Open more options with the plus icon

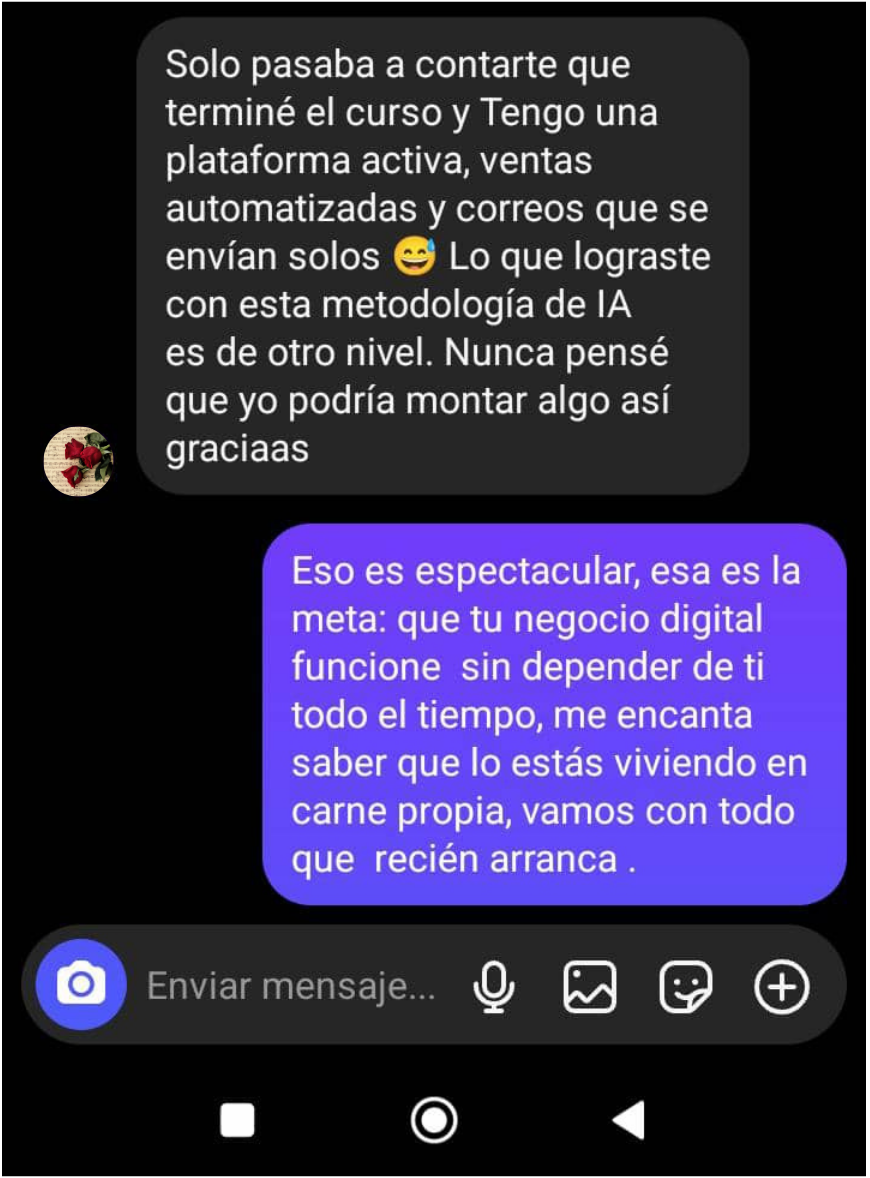point(781,987)
